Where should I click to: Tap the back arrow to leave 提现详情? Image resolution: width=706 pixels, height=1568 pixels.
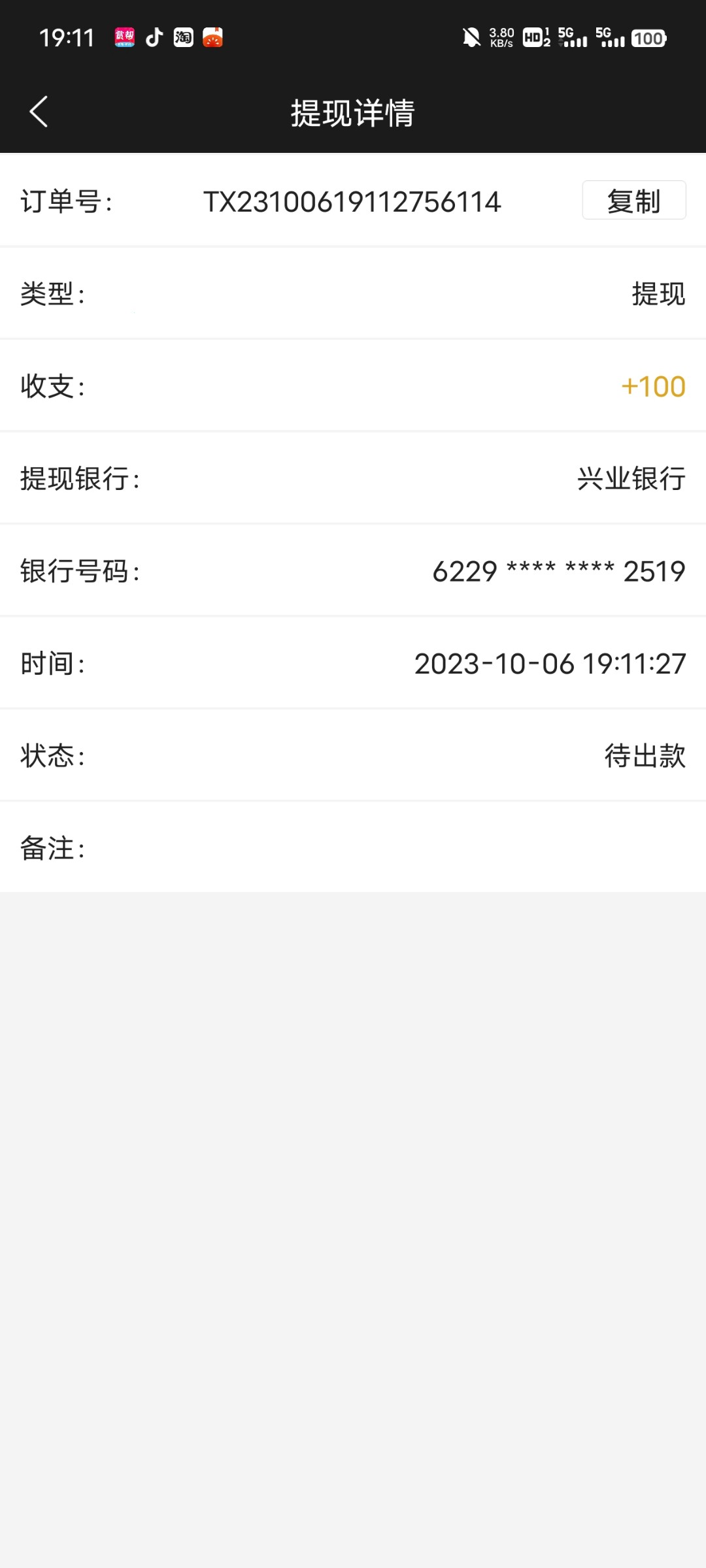click(39, 111)
